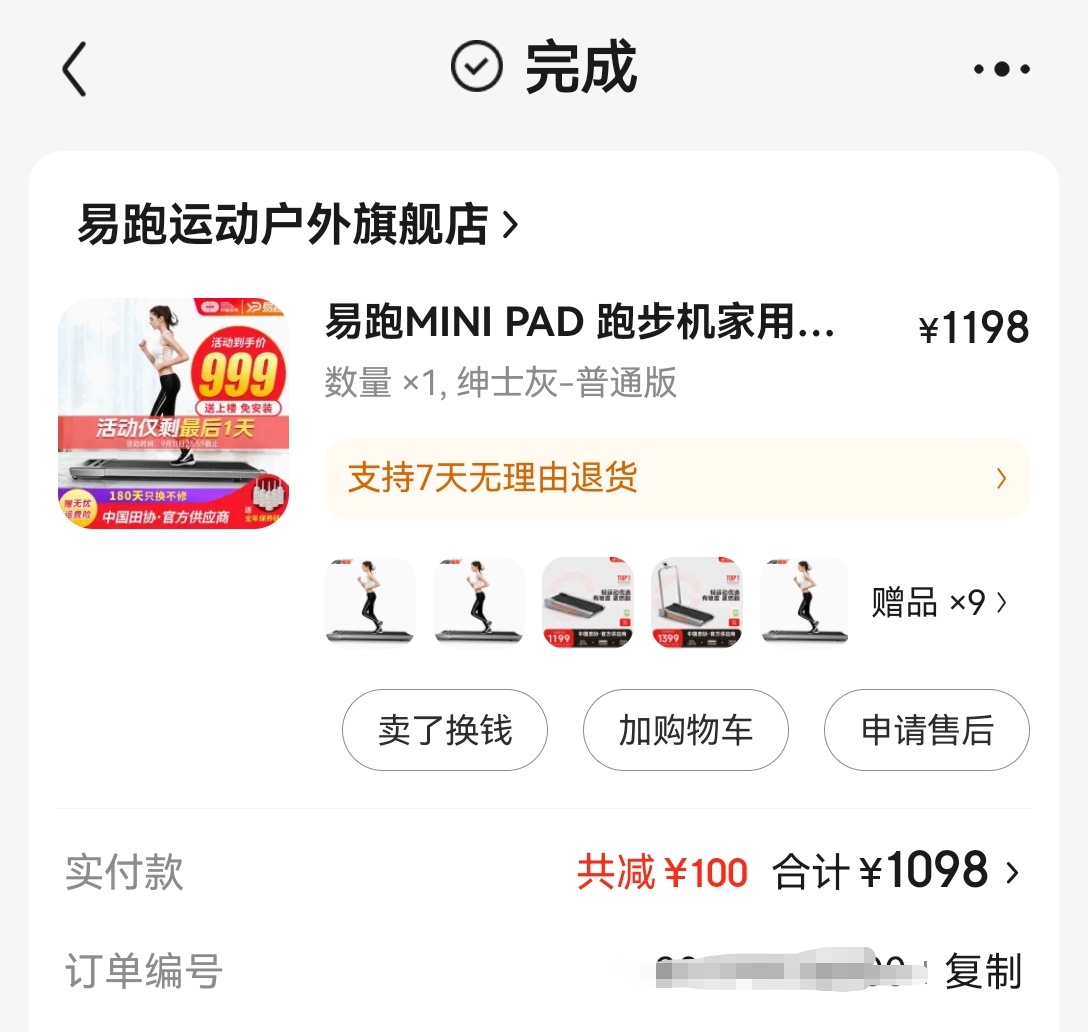Tap 加购物车 to add to cart

click(x=686, y=730)
